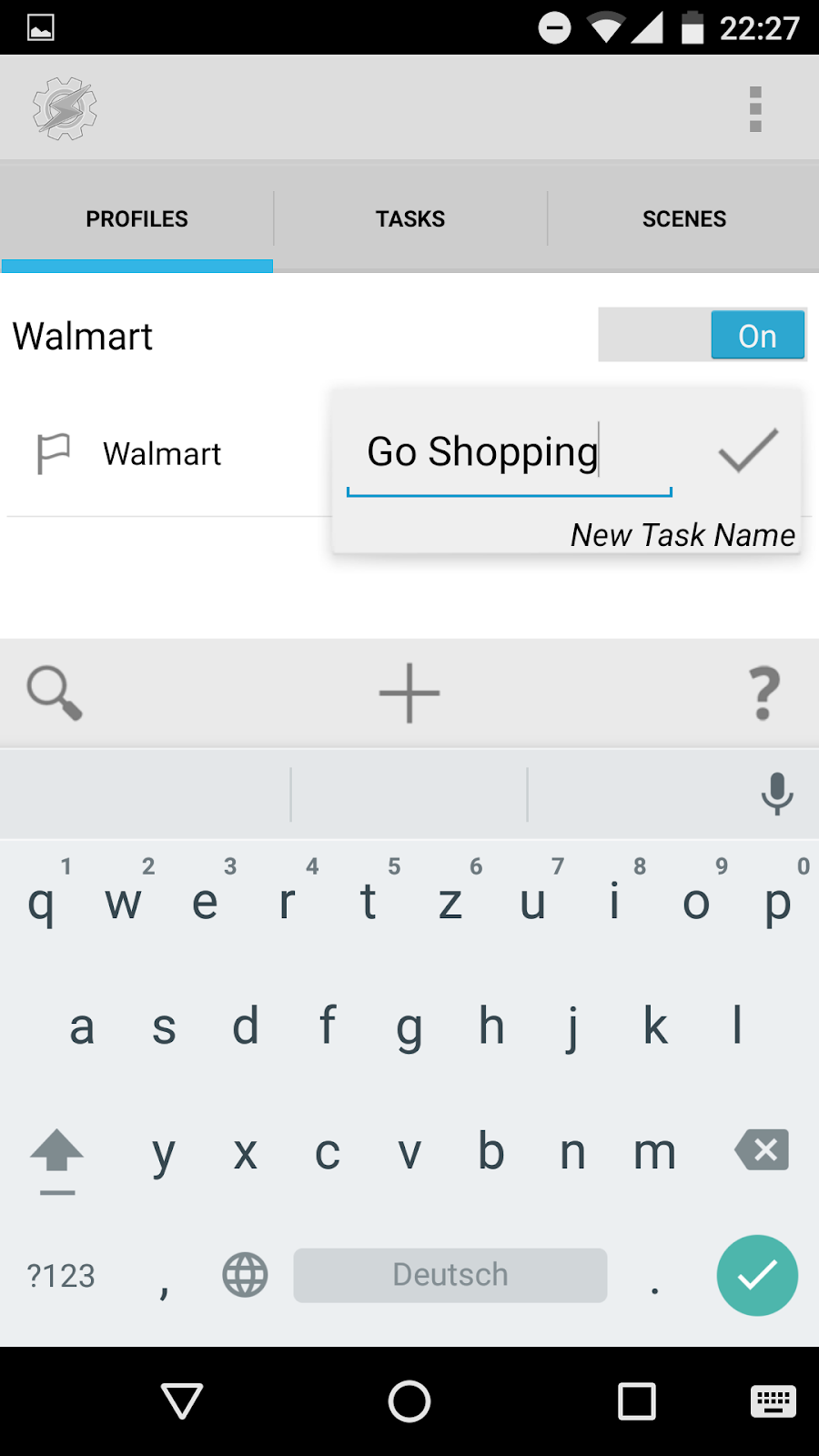Open the Walmart location context
The height and width of the screenshot is (1456, 819).
point(162,453)
